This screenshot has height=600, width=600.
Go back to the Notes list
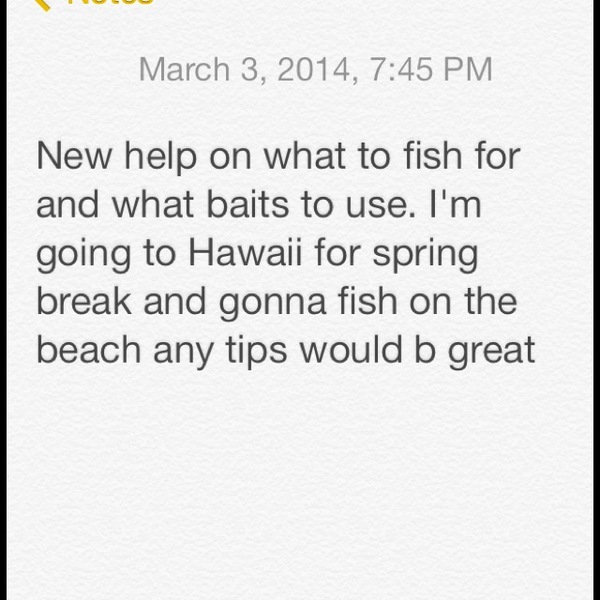92,4
